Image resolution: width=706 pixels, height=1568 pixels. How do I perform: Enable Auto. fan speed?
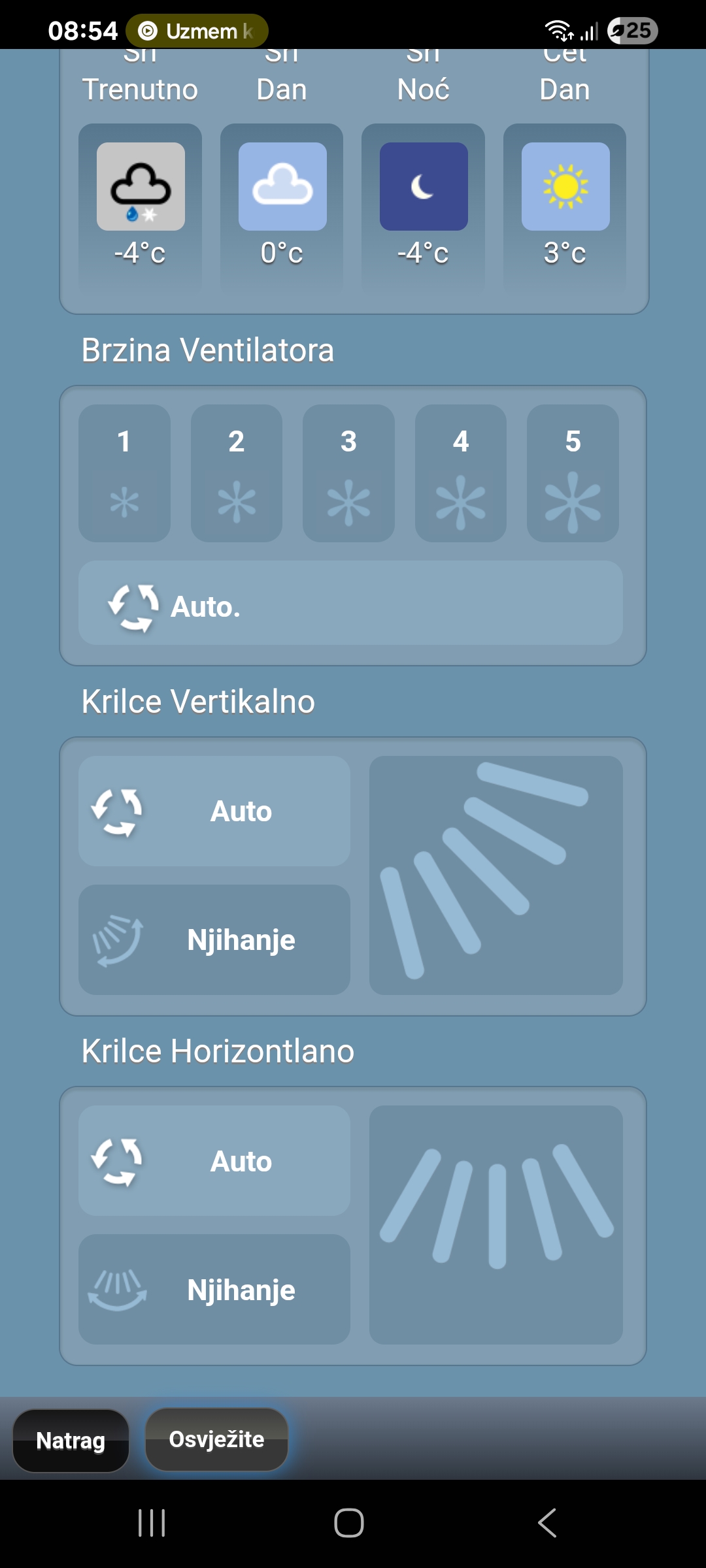pos(350,603)
